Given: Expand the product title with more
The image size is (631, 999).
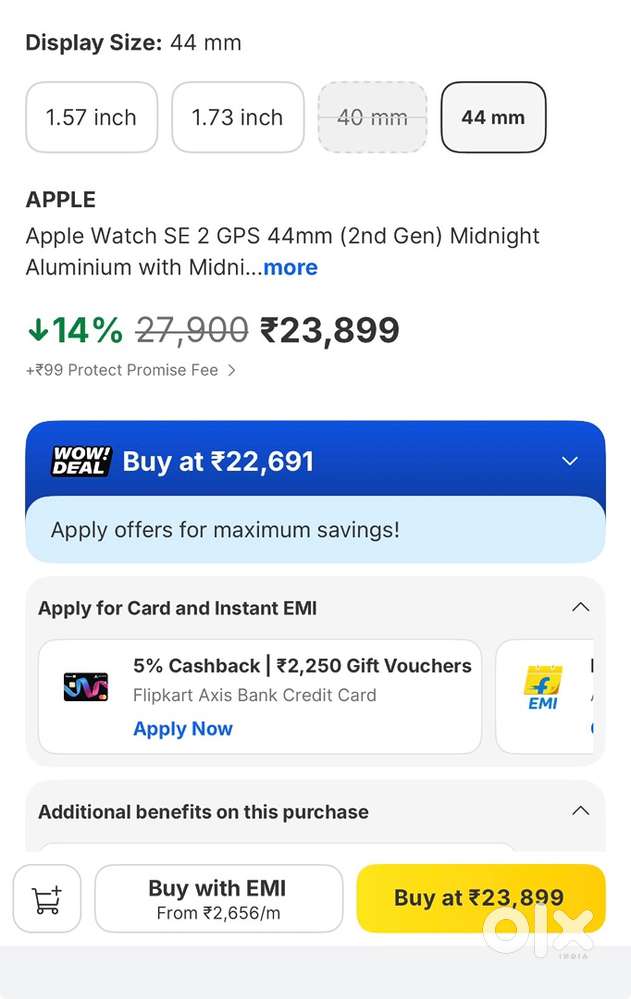Looking at the screenshot, I should [290, 268].
